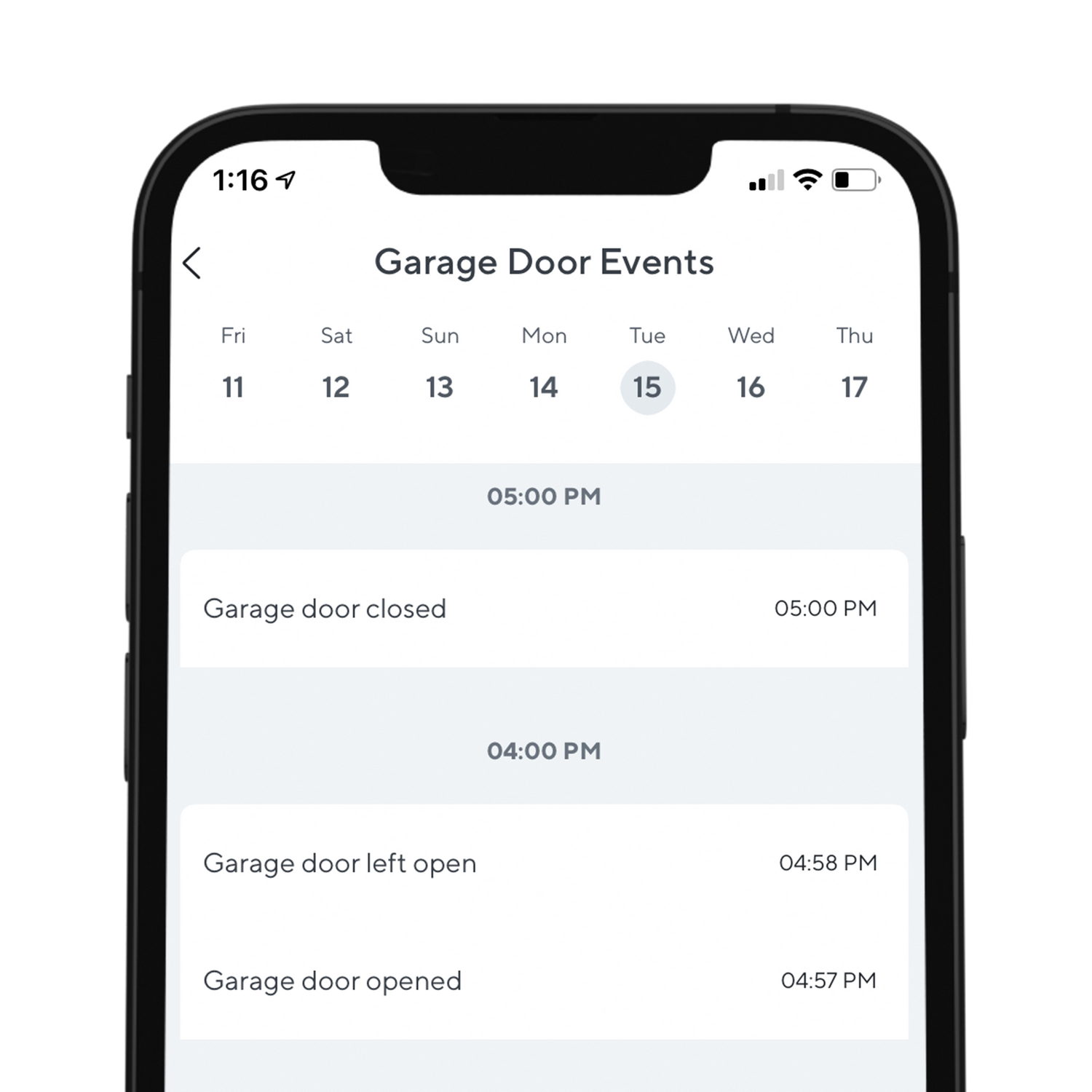Go back from Garage Door Events
The width and height of the screenshot is (1092, 1092).
192,264
